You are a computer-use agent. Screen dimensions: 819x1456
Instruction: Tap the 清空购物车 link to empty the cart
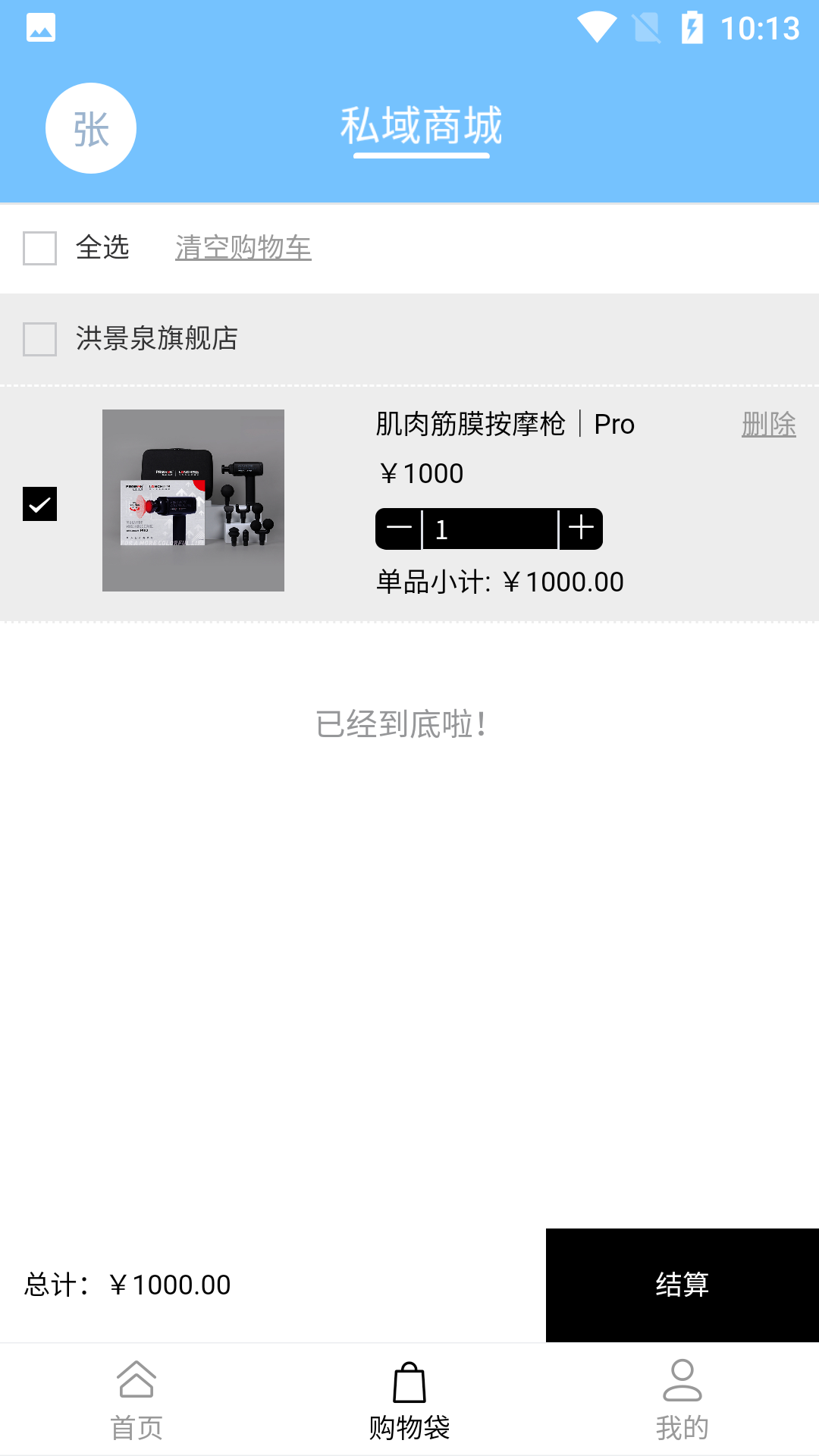(x=243, y=248)
